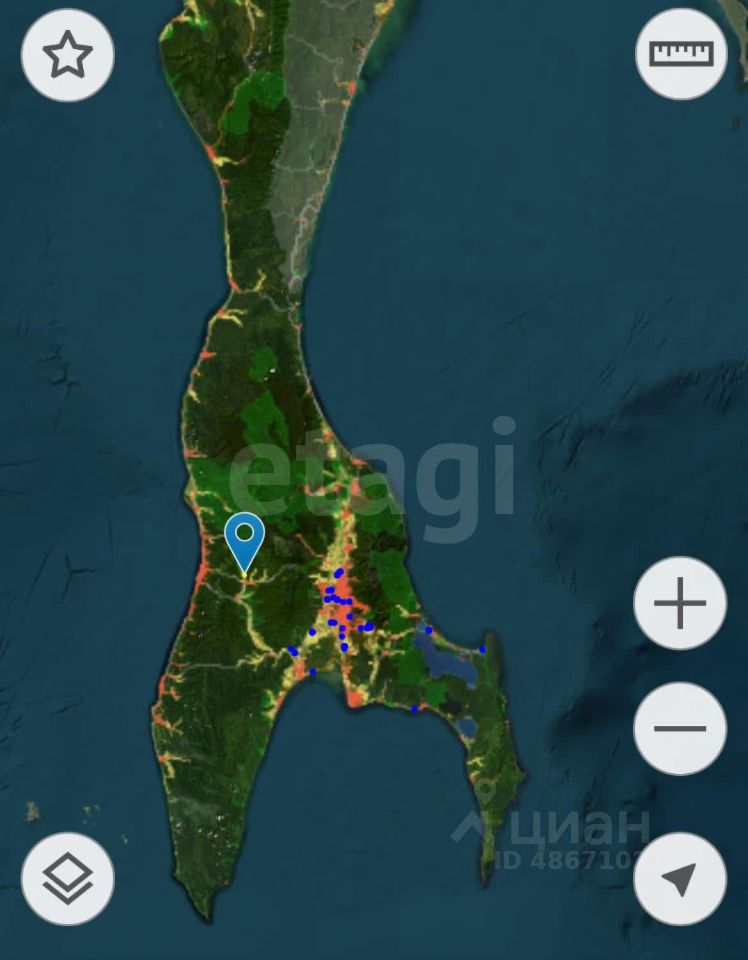The height and width of the screenshot is (960, 748).
Task: Zoom out with the minus button
Action: pos(680,728)
